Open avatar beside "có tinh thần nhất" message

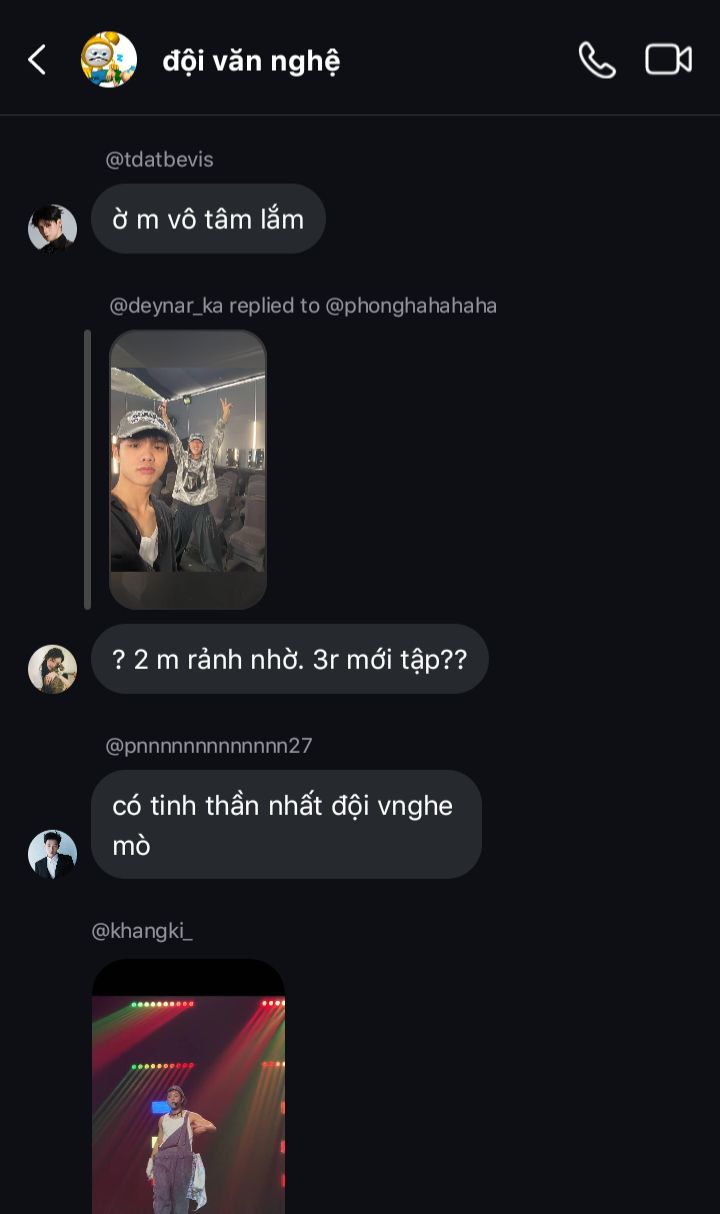(53, 854)
